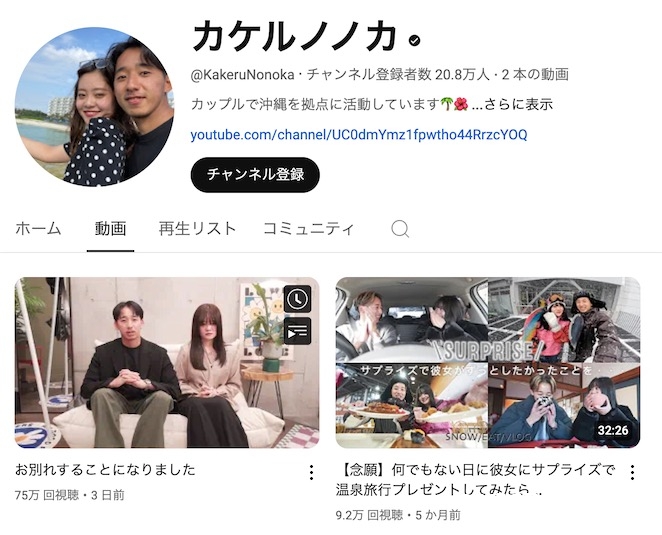Play the お別れすることになりました video

coord(167,362)
